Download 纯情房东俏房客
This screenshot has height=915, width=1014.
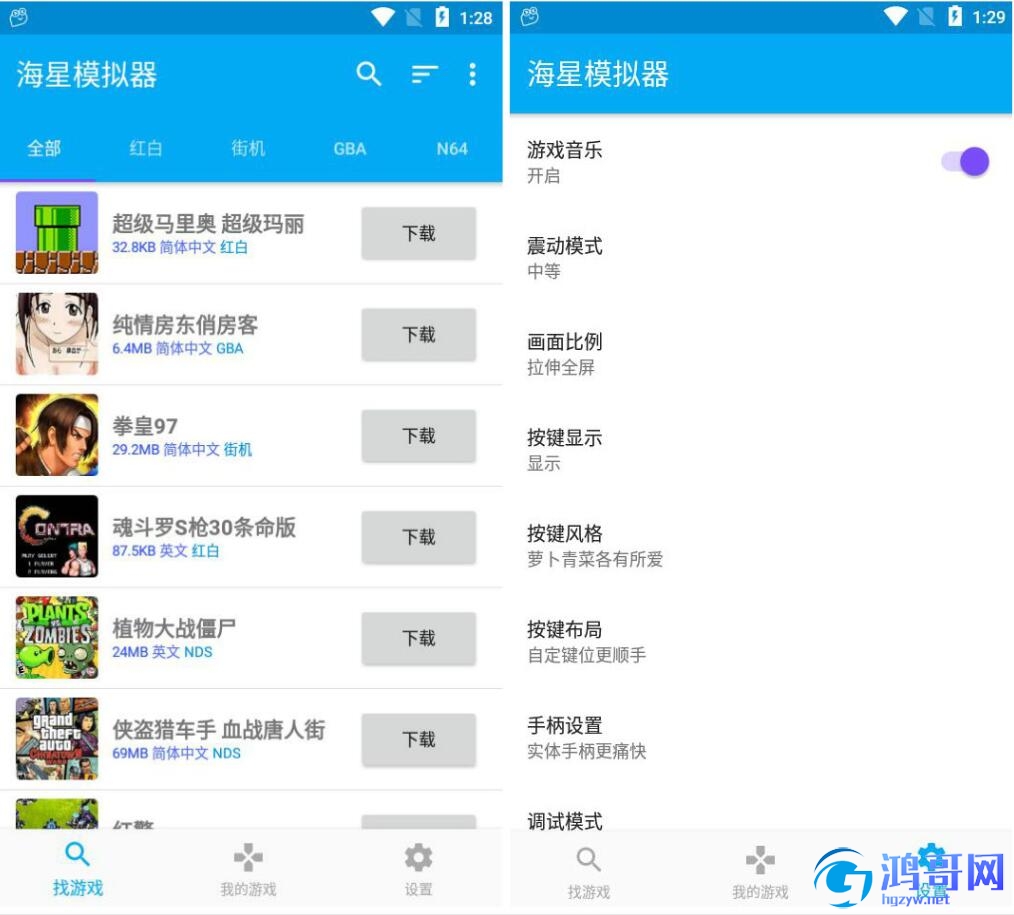point(418,334)
